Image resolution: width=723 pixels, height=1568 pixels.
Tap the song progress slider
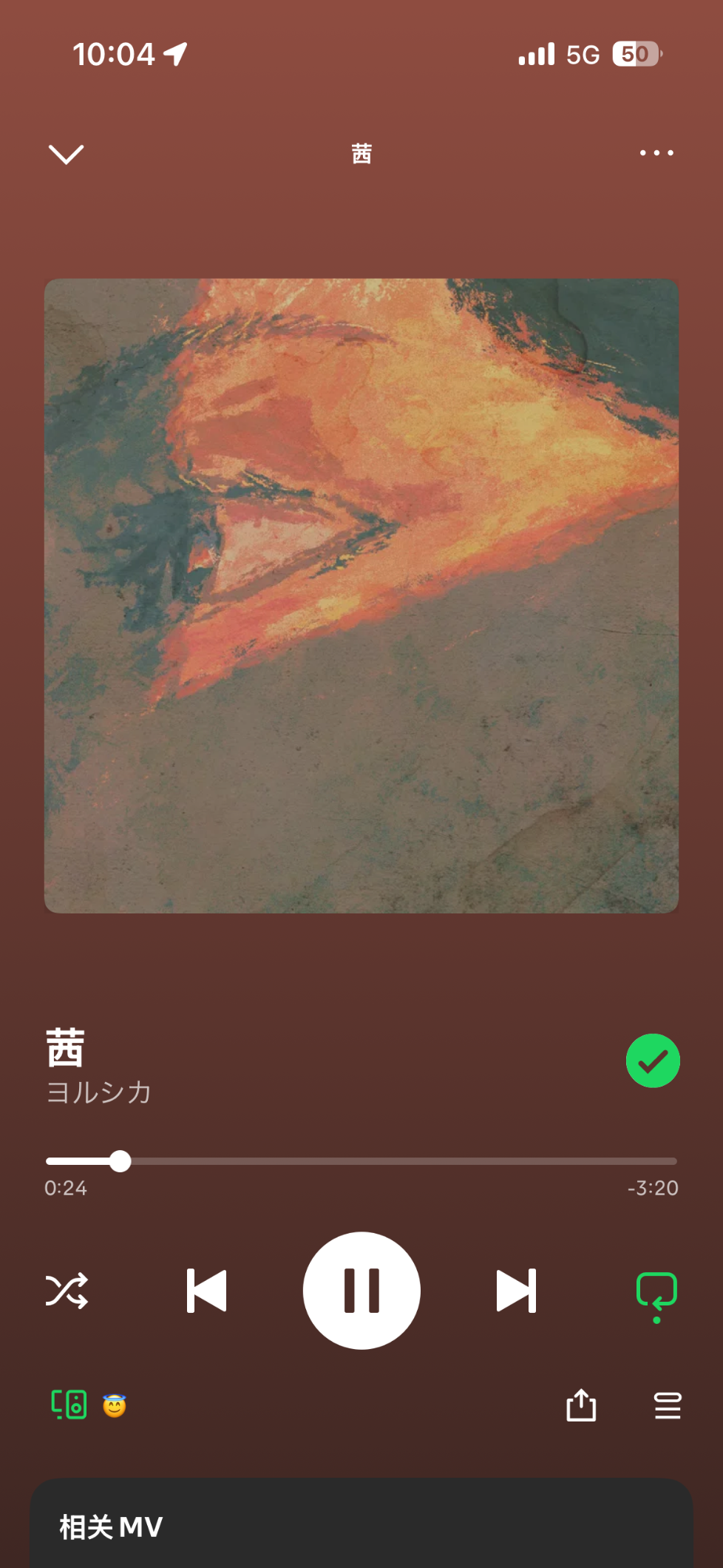361,1161
